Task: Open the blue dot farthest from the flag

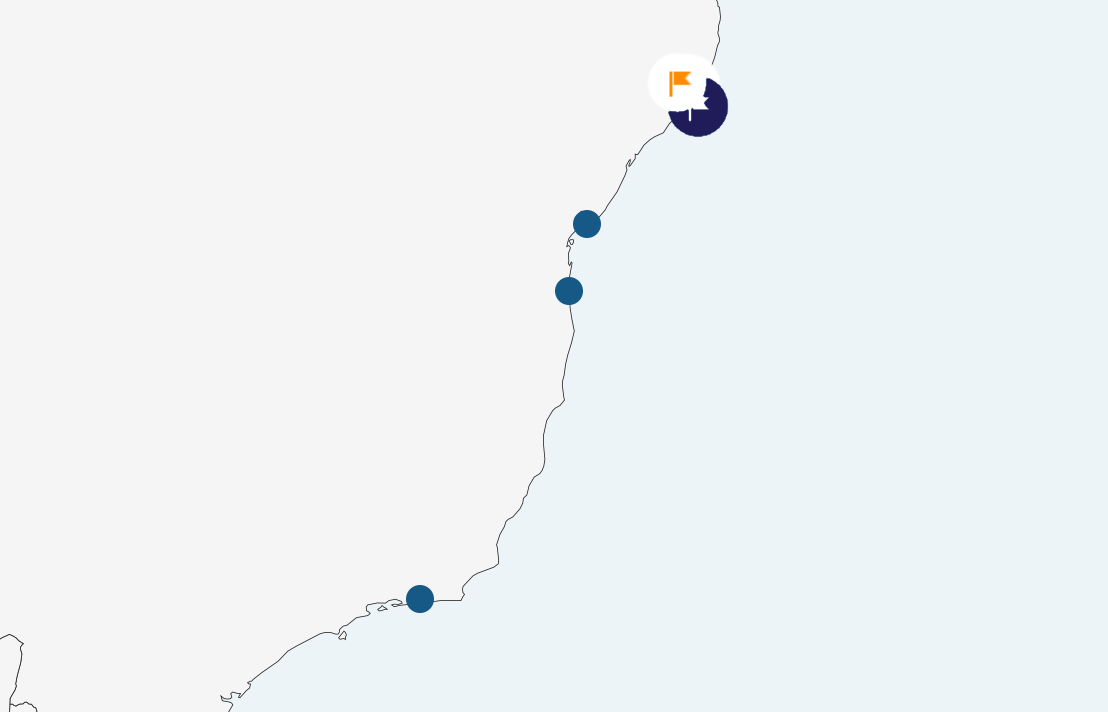Action: [x=420, y=599]
